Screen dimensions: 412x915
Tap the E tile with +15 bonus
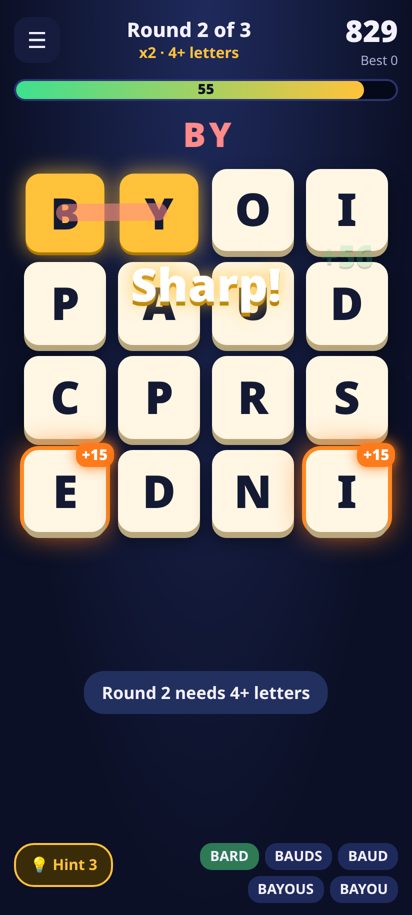click(x=65, y=492)
